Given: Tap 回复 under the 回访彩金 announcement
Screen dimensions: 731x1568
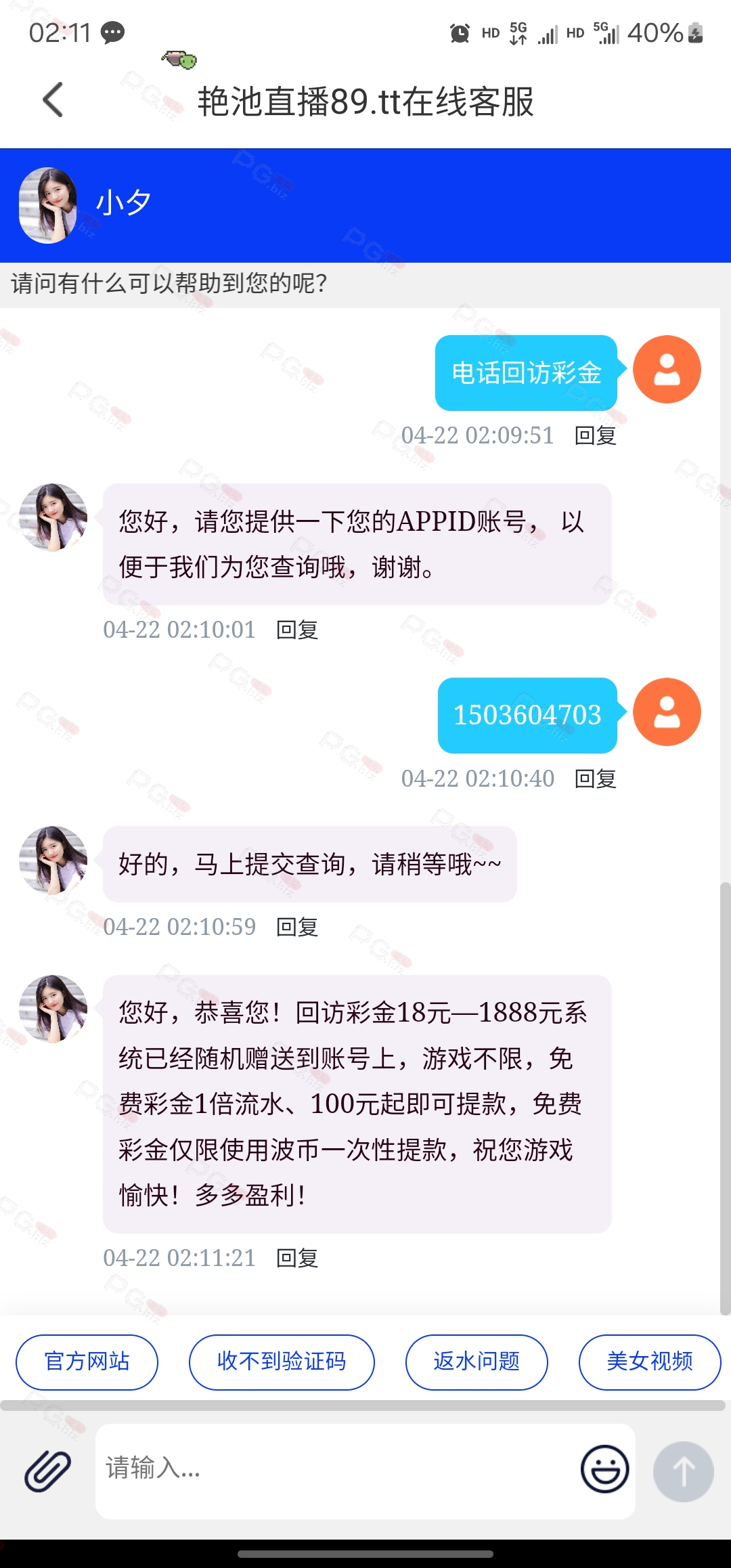Looking at the screenshot, I should click(297, 1258).
